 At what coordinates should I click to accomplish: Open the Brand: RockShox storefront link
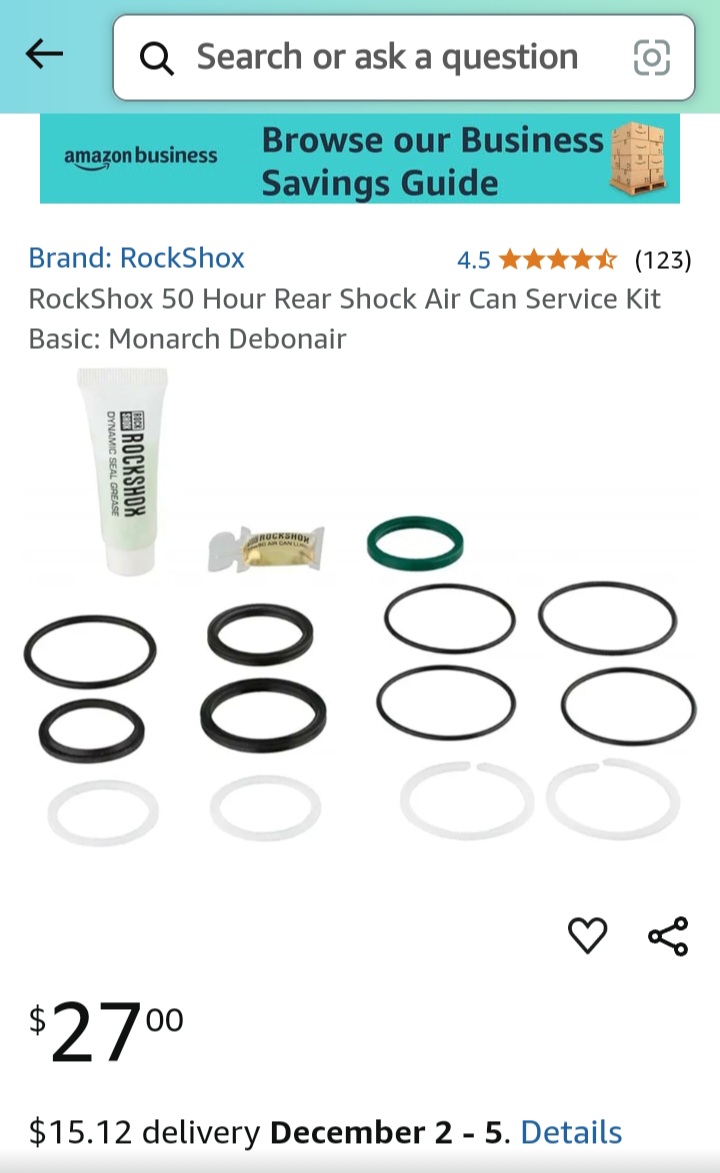coord(136,258)
